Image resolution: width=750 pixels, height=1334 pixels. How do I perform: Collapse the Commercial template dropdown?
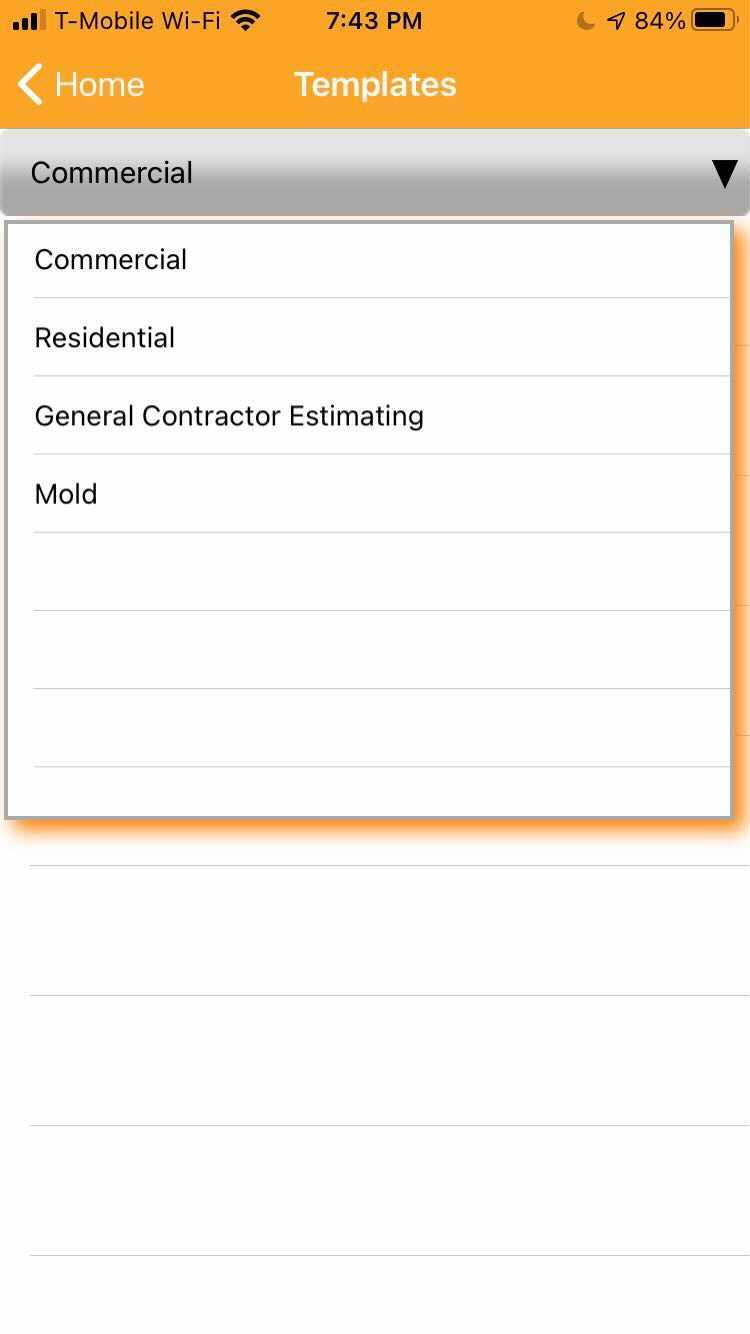click(724, 173)
